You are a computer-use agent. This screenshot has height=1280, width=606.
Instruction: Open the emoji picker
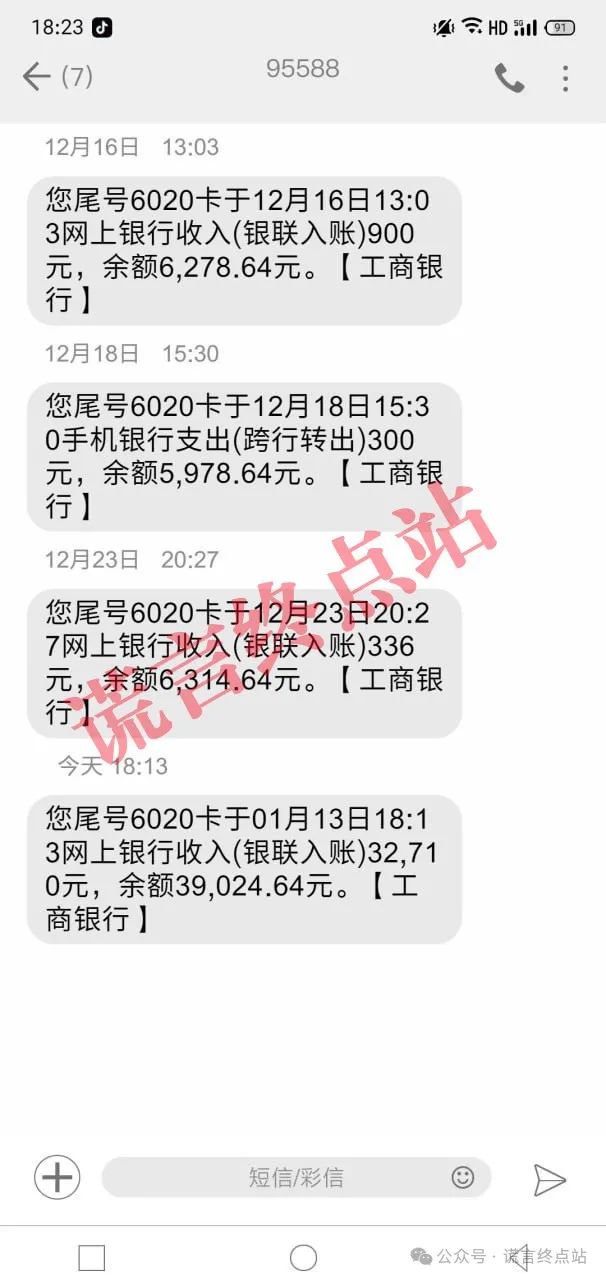point(463,1177)
